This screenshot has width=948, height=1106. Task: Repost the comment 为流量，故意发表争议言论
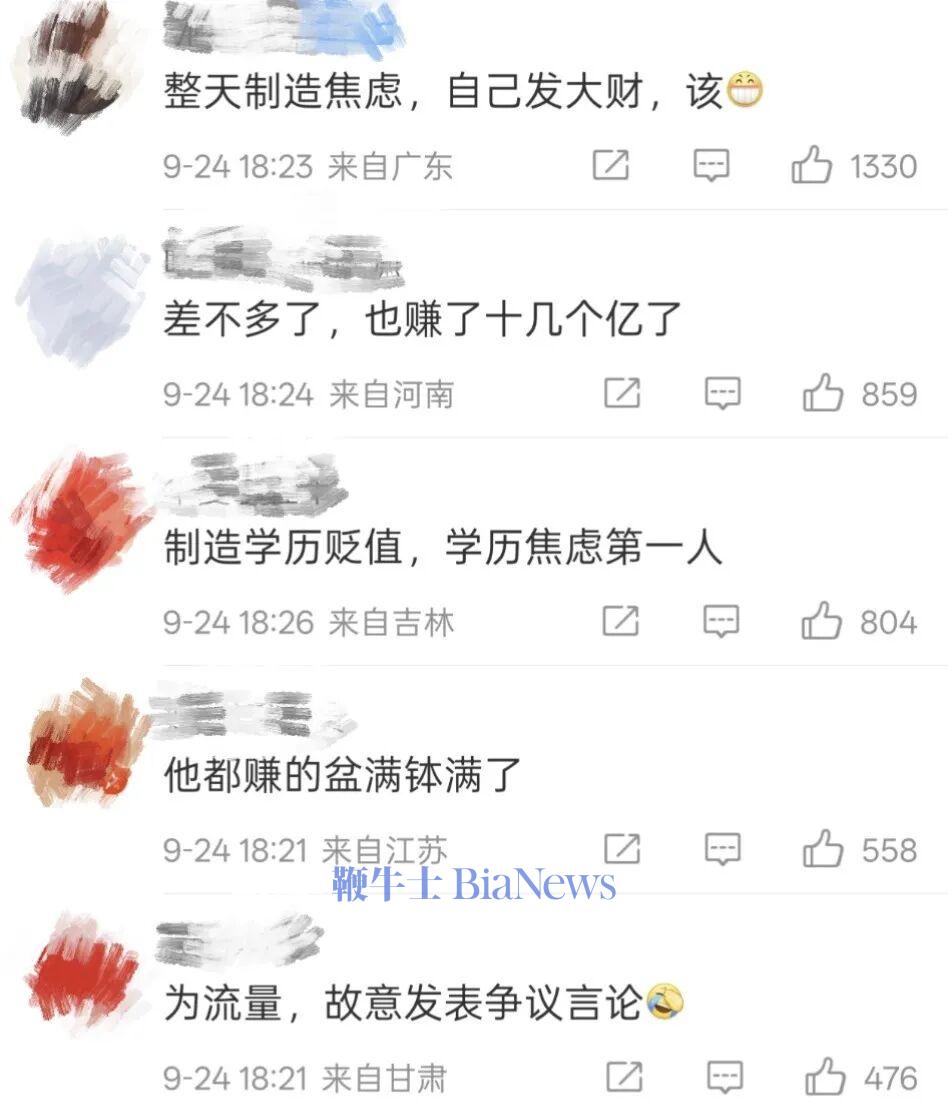624,1078
